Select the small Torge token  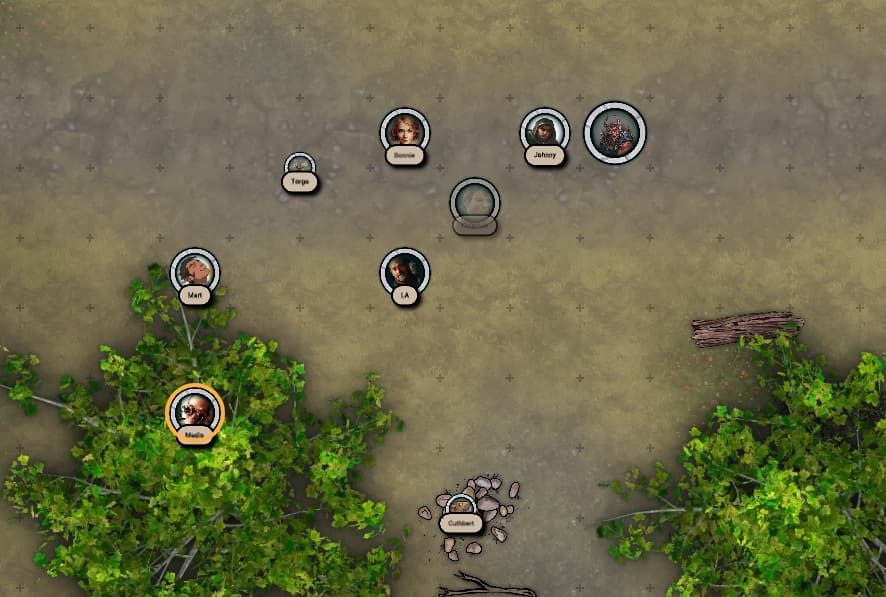[300, 165]
